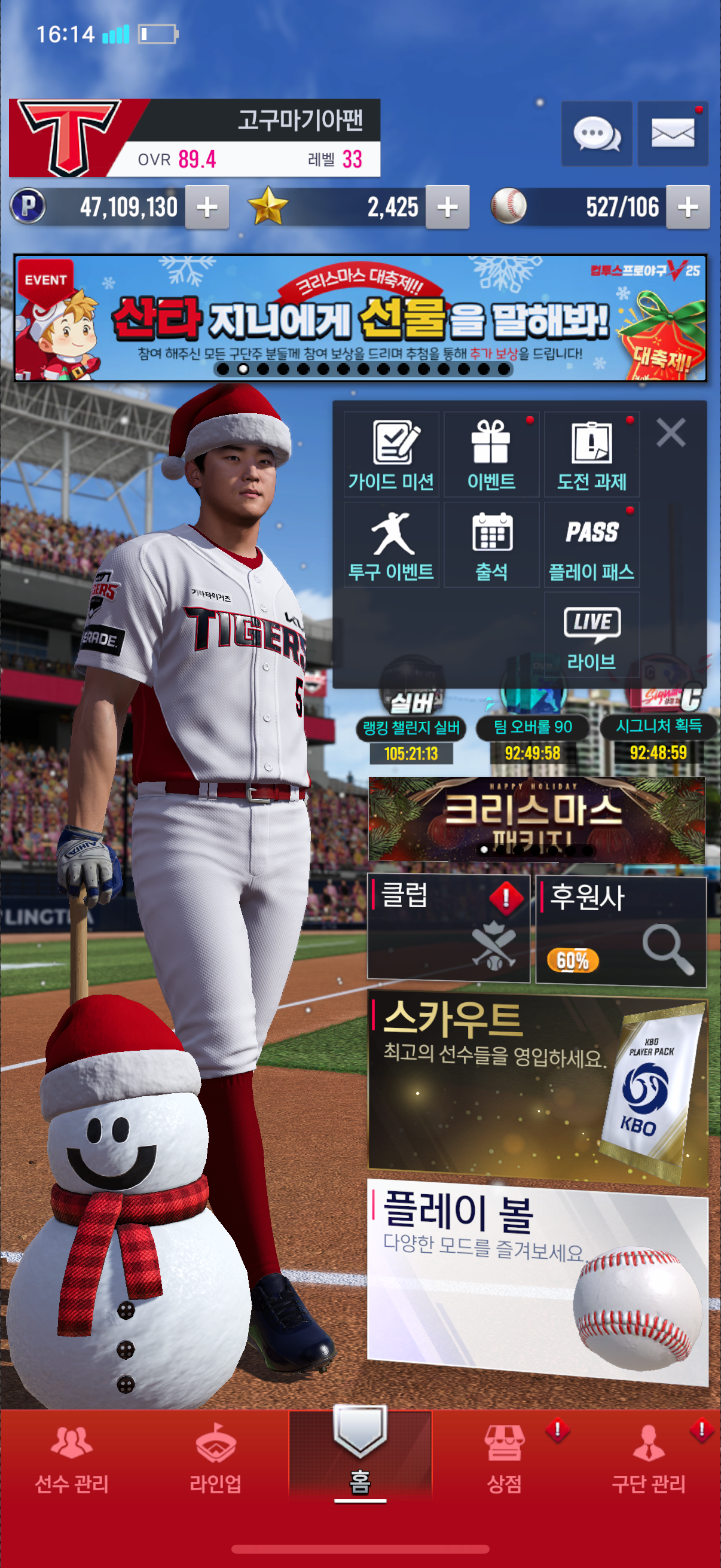The image size is (721, 1568).
Task: Open the 클럽 card
Action: pos(448,928)
